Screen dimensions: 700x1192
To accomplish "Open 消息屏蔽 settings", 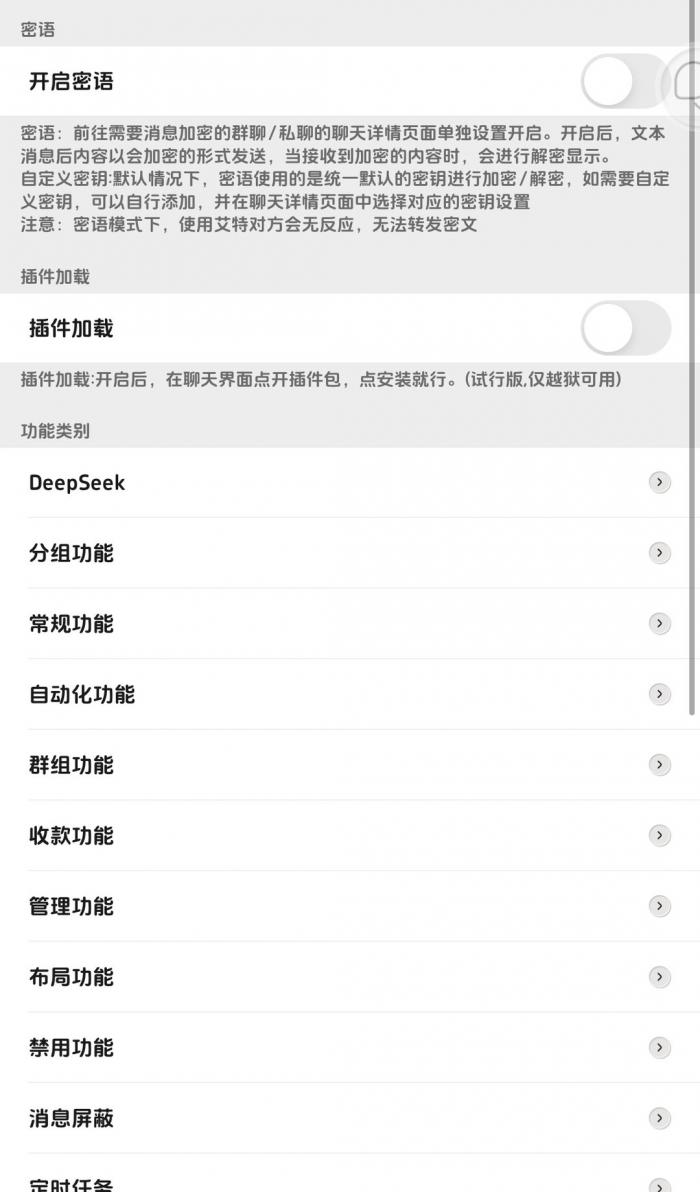I will pos(348,1118).
